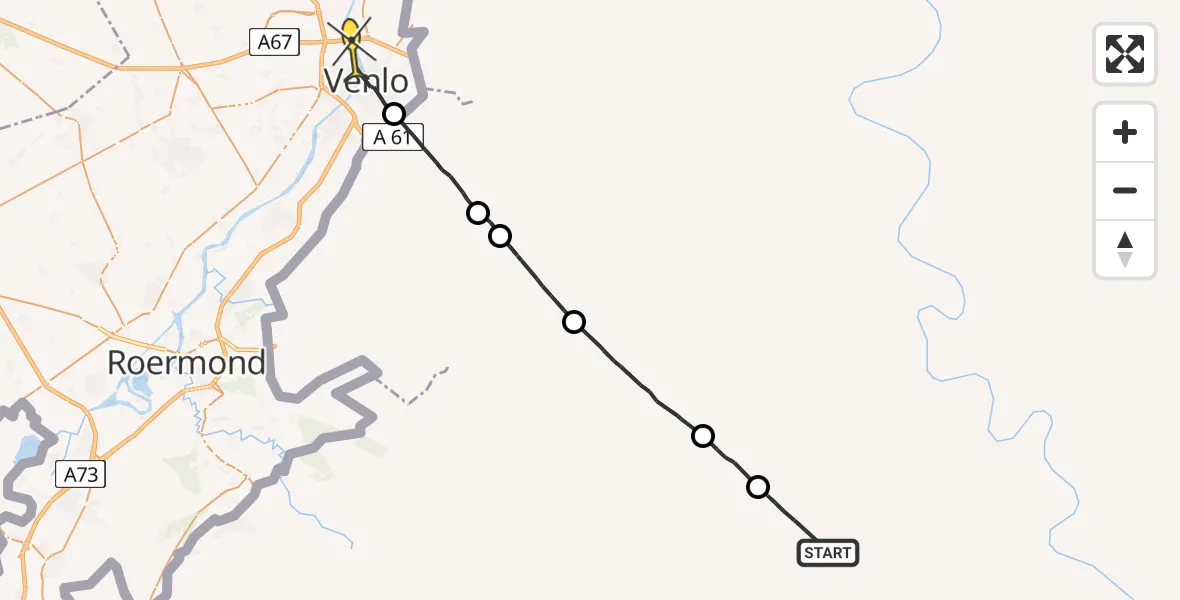Enter fullscreen map view
Screen dimensions: 1180x600
point(1124,54)
